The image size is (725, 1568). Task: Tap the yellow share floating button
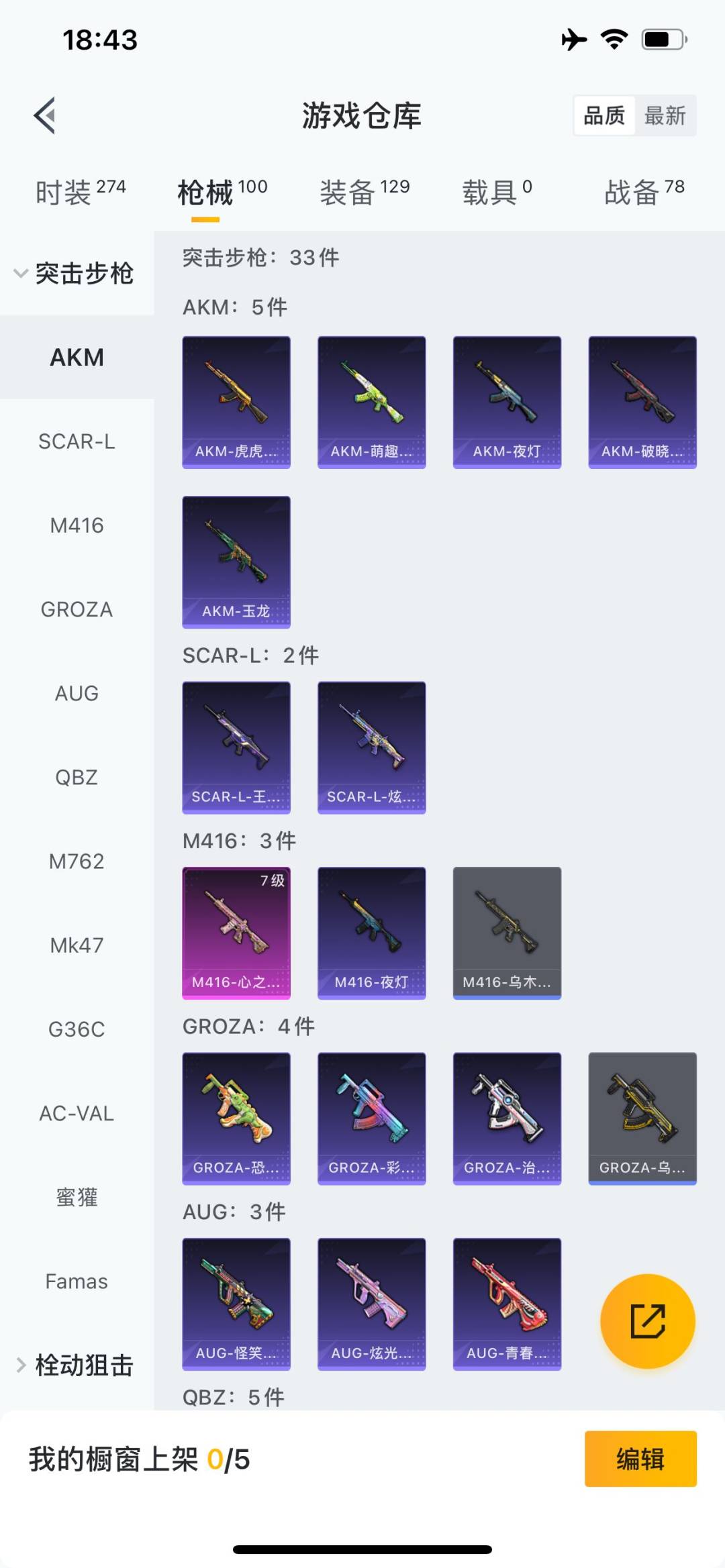(x=647, y=1320)
